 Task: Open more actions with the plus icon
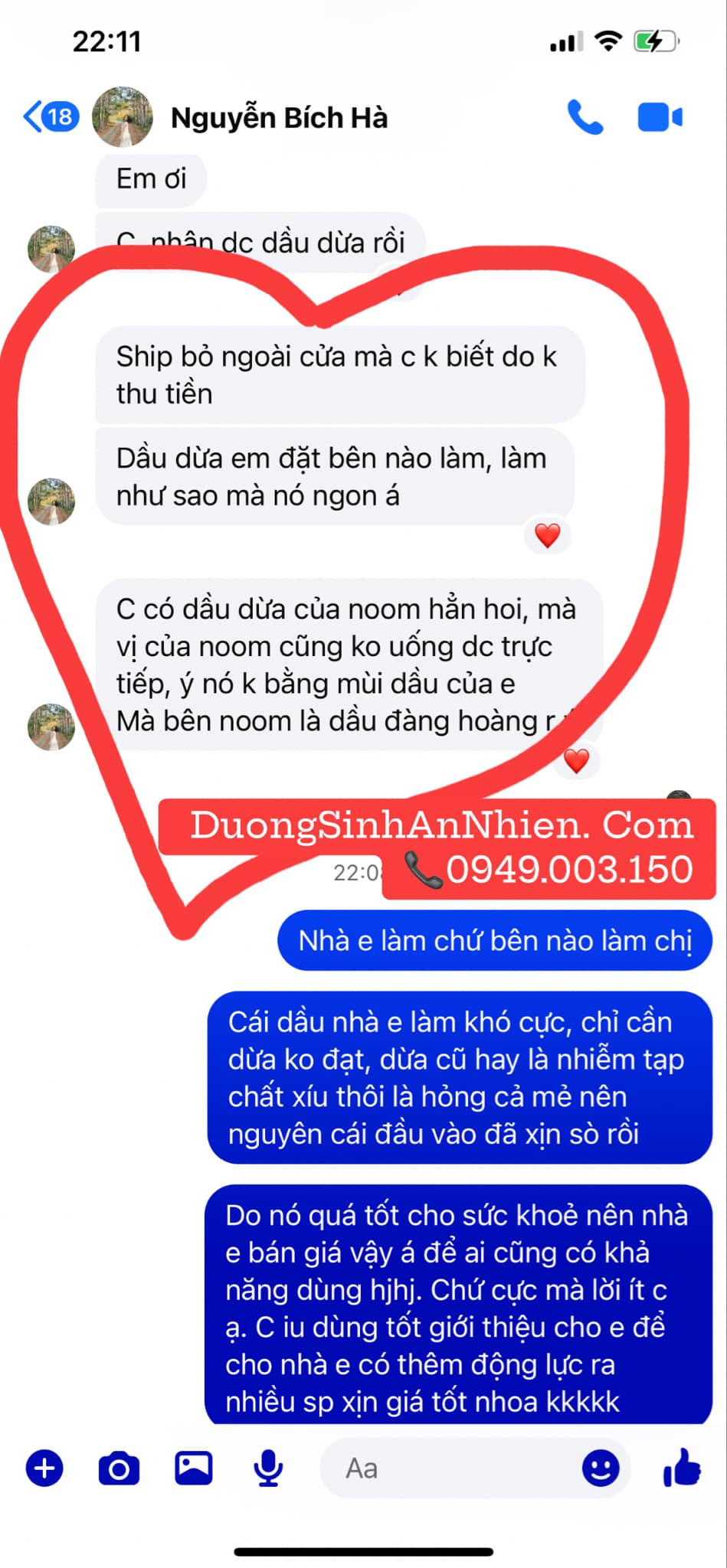[44, 1468]
